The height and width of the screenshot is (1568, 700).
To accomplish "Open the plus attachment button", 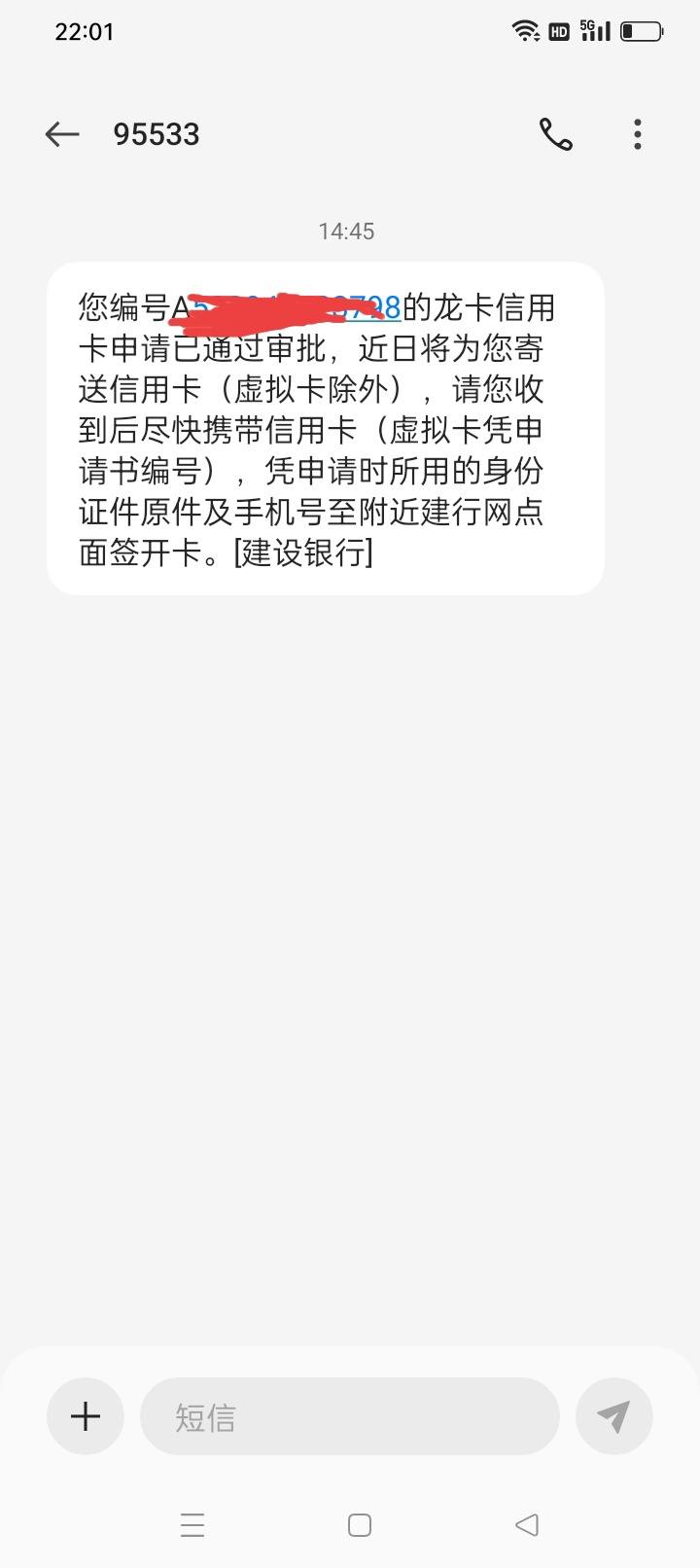I will pyautogui.click(x=86, y=1416).
